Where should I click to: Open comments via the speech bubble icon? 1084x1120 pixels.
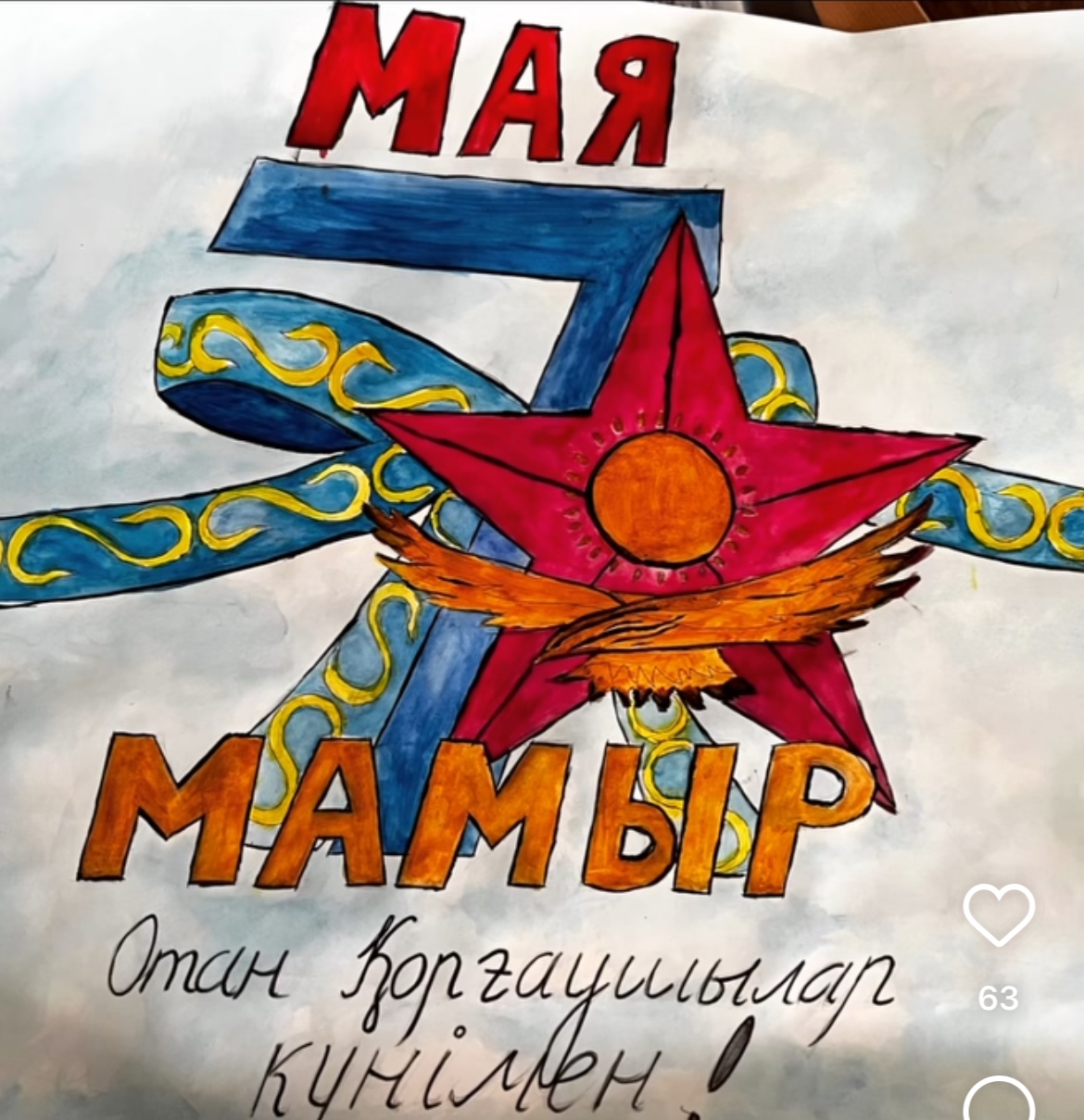[x=998, y=1102]
